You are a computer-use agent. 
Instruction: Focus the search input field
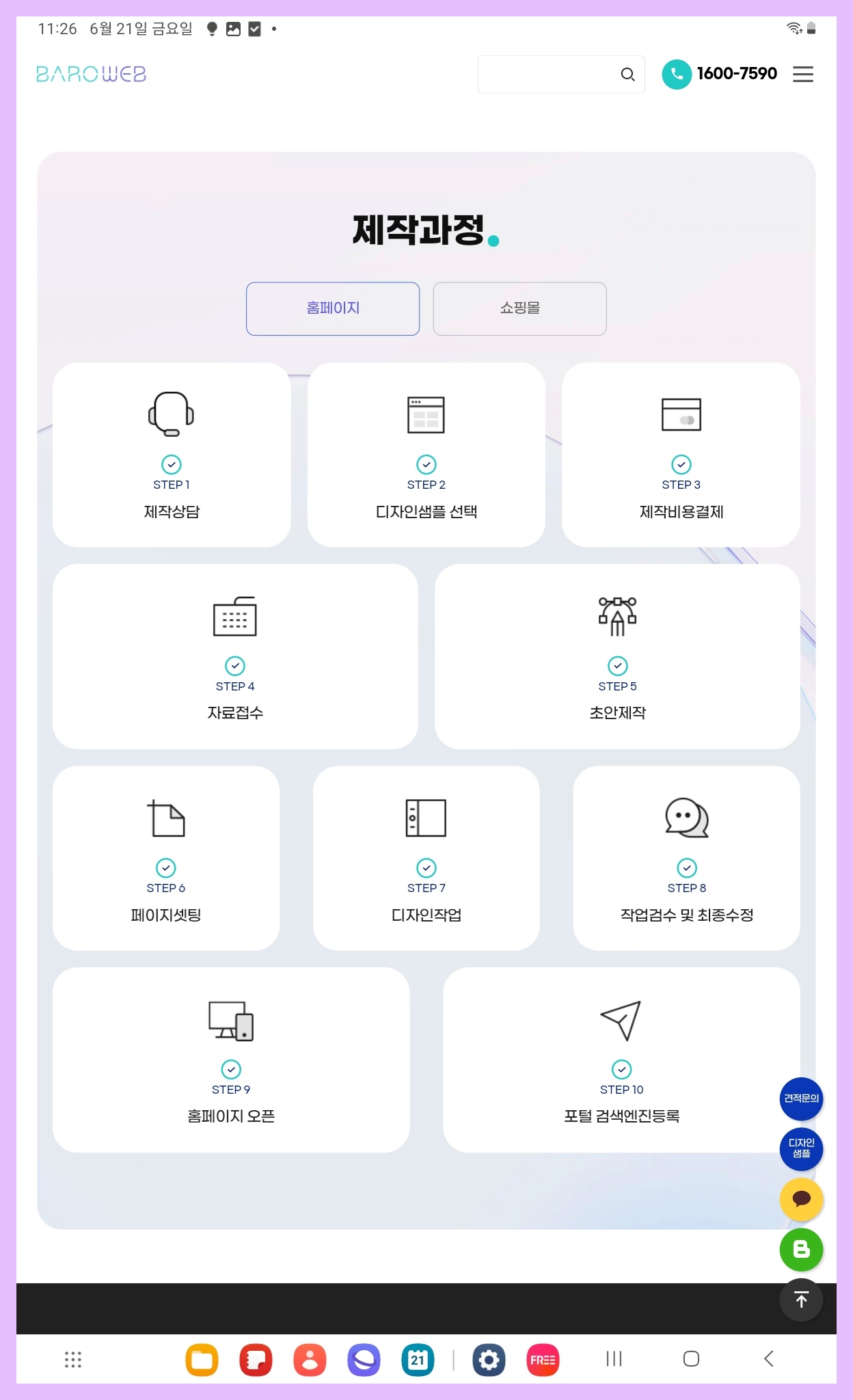[547, 75]
